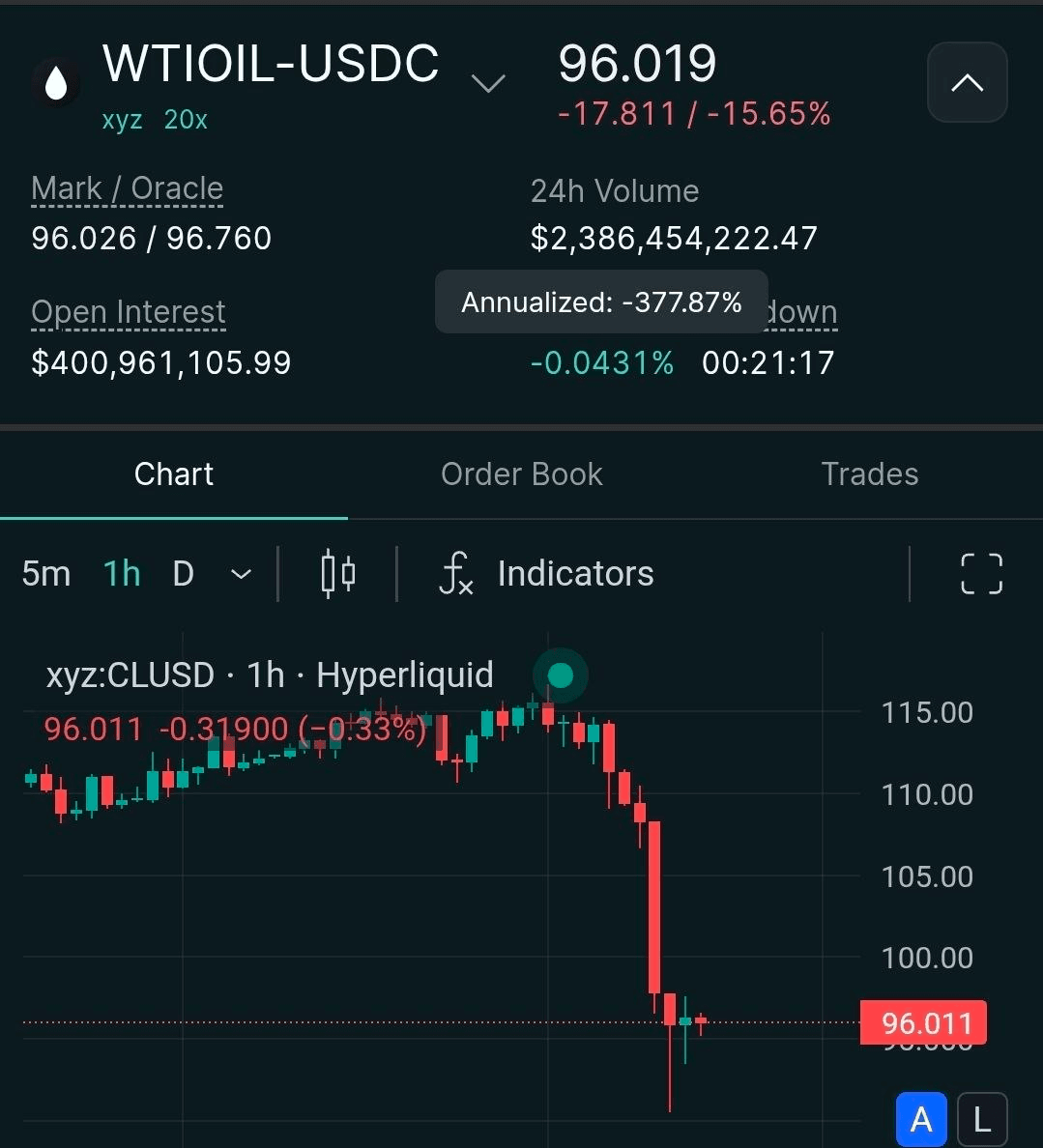Viewport: 1043px width, 1148px height.
Task: Expand more time interval options
Action: 241,575
